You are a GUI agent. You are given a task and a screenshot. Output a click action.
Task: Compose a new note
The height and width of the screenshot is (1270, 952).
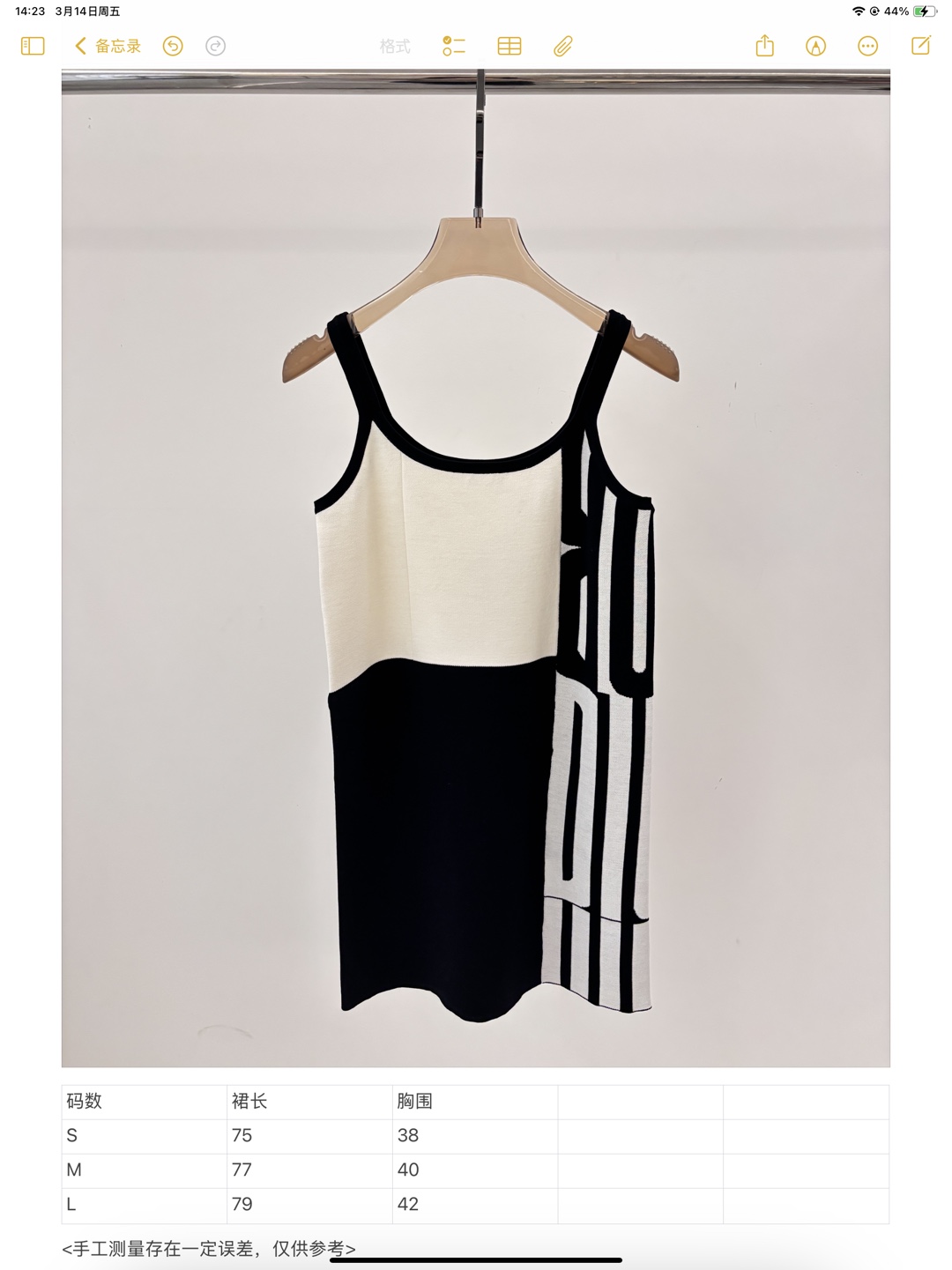pyautogui.click(x=921, y=46)
